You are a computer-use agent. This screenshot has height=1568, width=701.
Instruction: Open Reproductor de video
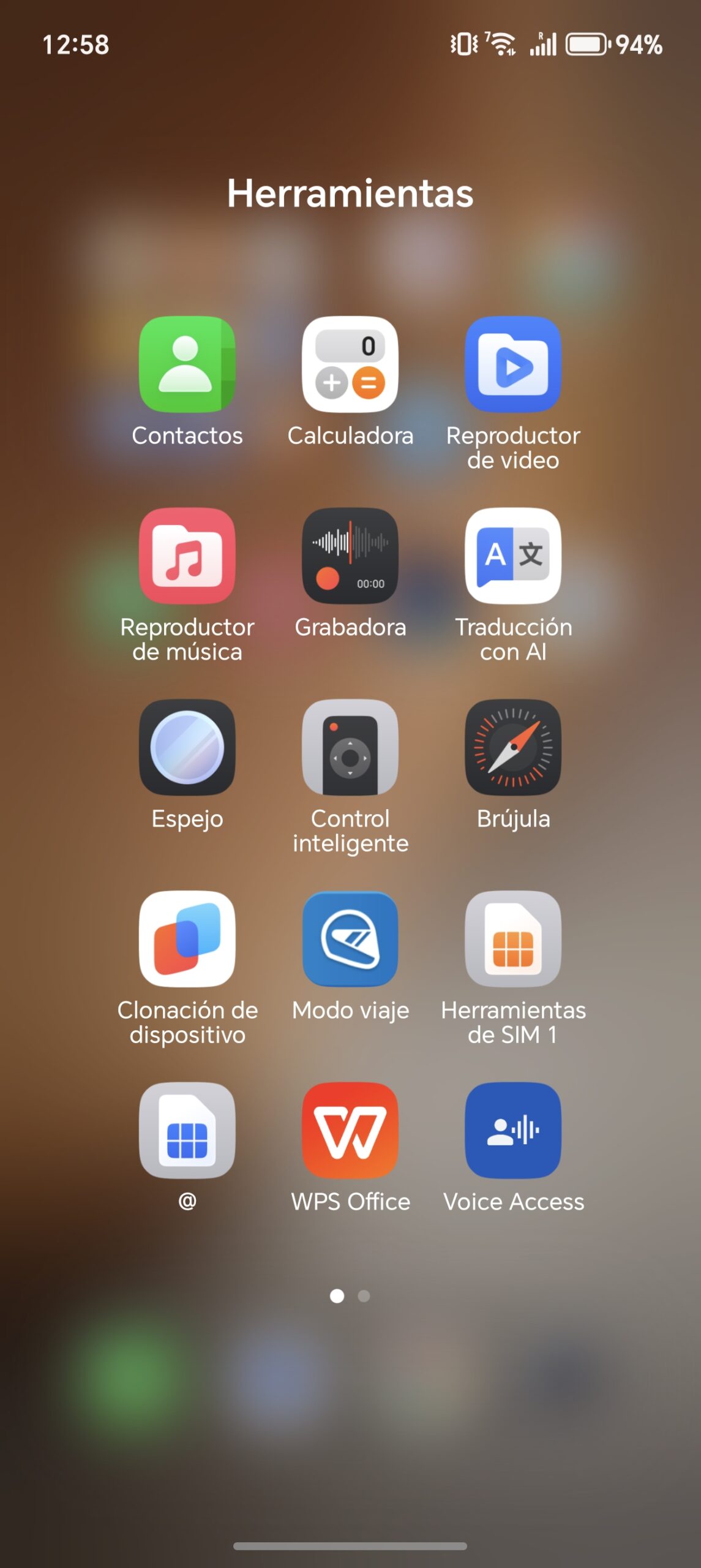[x=513, y=364]
